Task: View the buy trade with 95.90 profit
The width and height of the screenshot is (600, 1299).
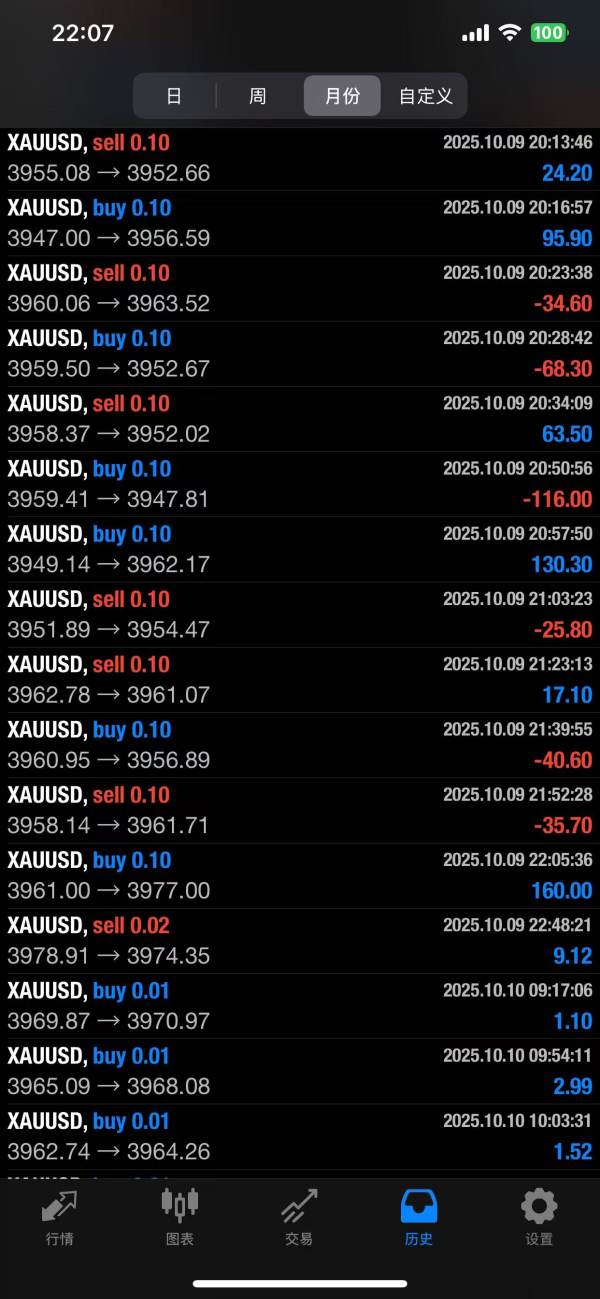Action: (300, 223)
